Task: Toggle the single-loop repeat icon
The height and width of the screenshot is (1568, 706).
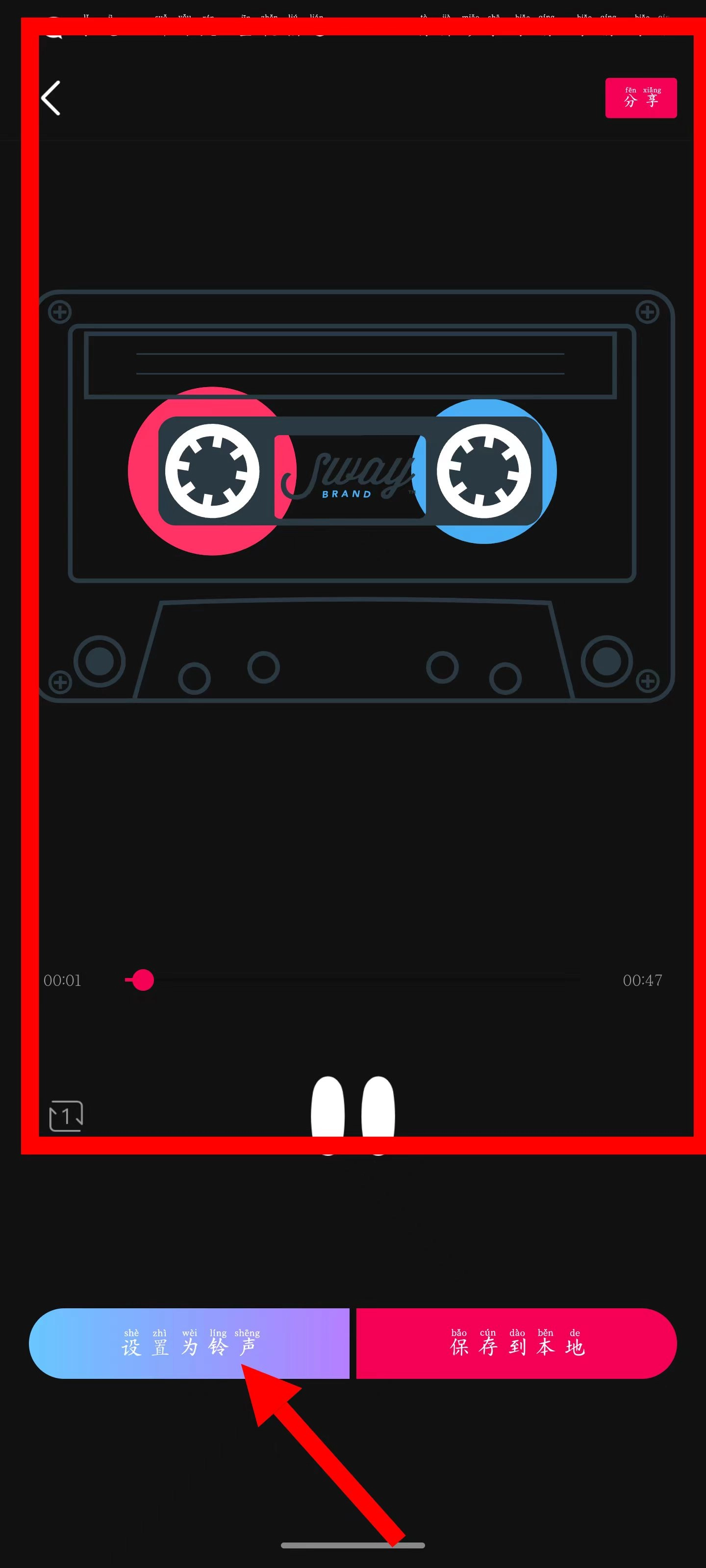Action: tap(66, 1116)
